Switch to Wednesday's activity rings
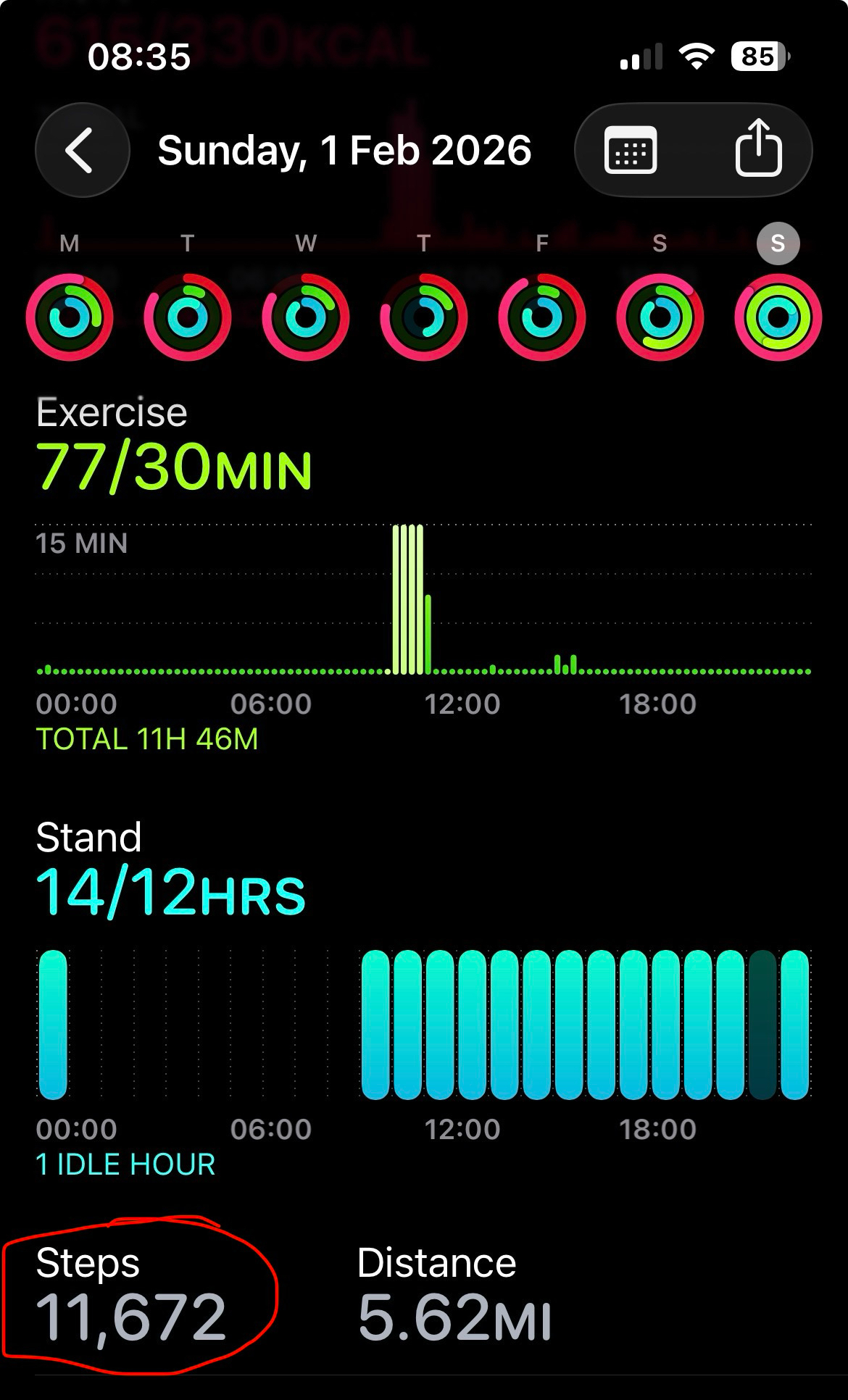The width and height of the screenshot is (848, 1400). [306, 317]
